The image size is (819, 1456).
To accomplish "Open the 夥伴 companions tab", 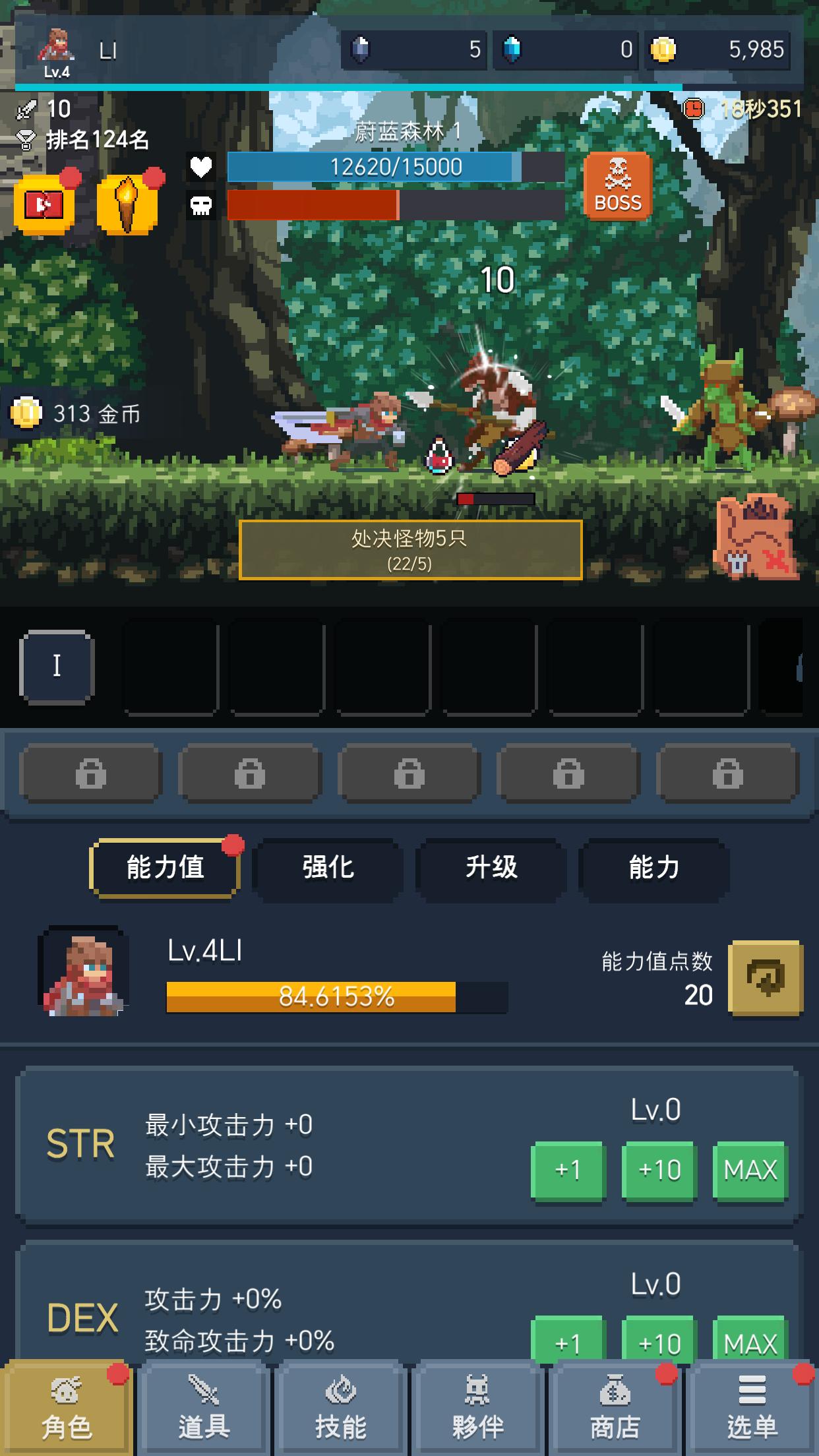I will tap(478, 1410).
